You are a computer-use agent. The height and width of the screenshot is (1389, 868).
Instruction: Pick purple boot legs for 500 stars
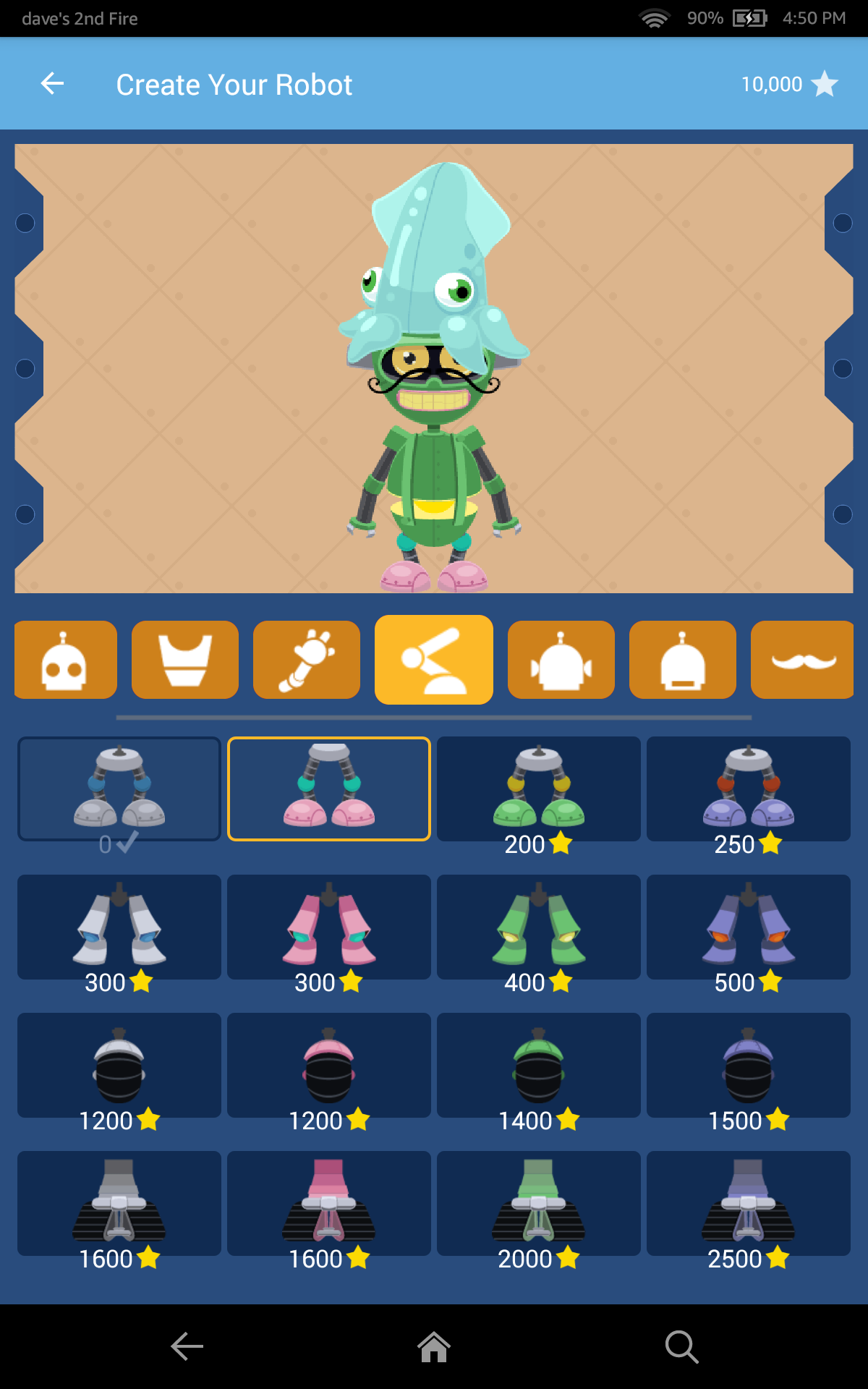749,927
